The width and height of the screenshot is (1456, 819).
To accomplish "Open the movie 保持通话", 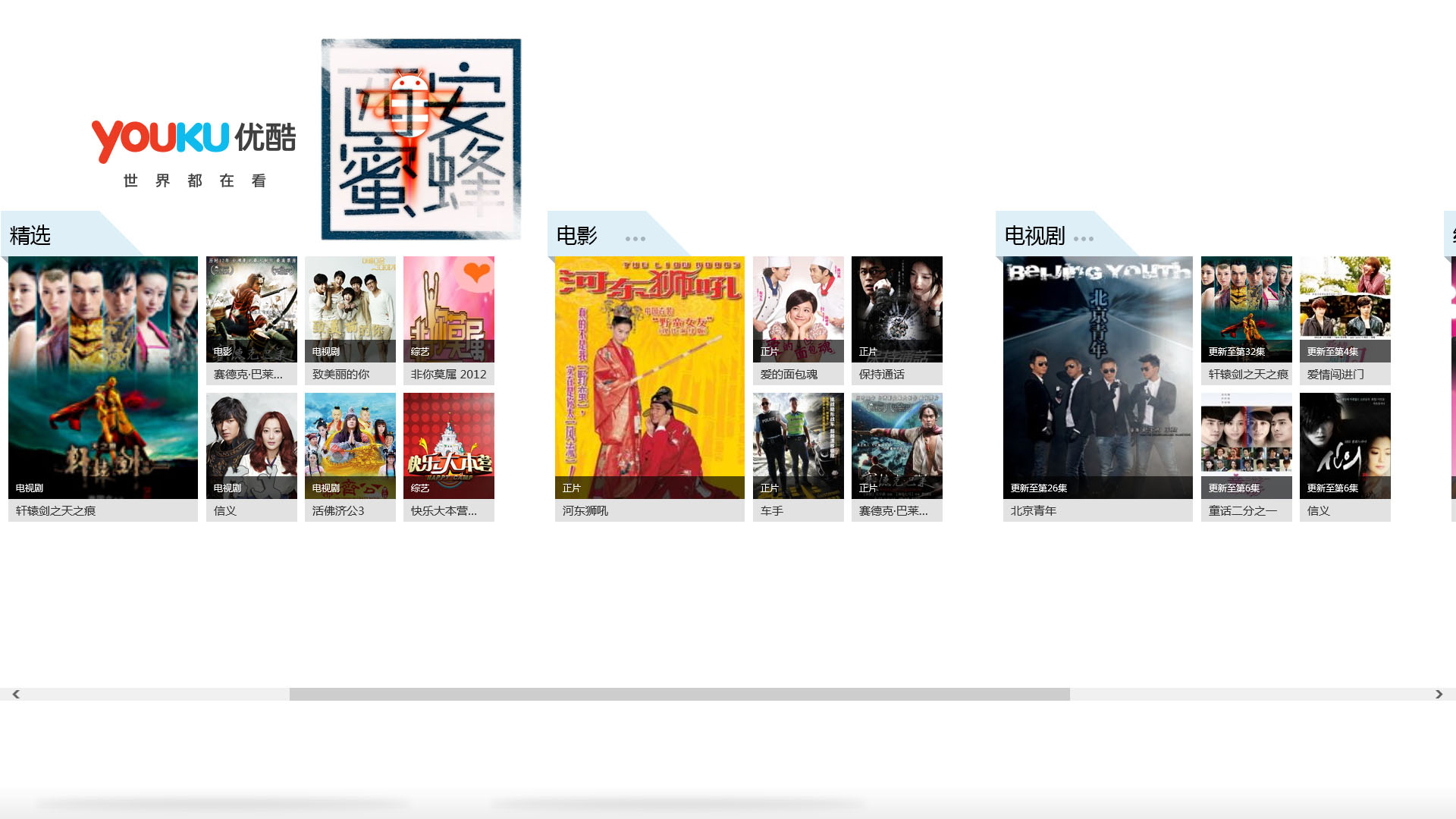I will 897,320.
